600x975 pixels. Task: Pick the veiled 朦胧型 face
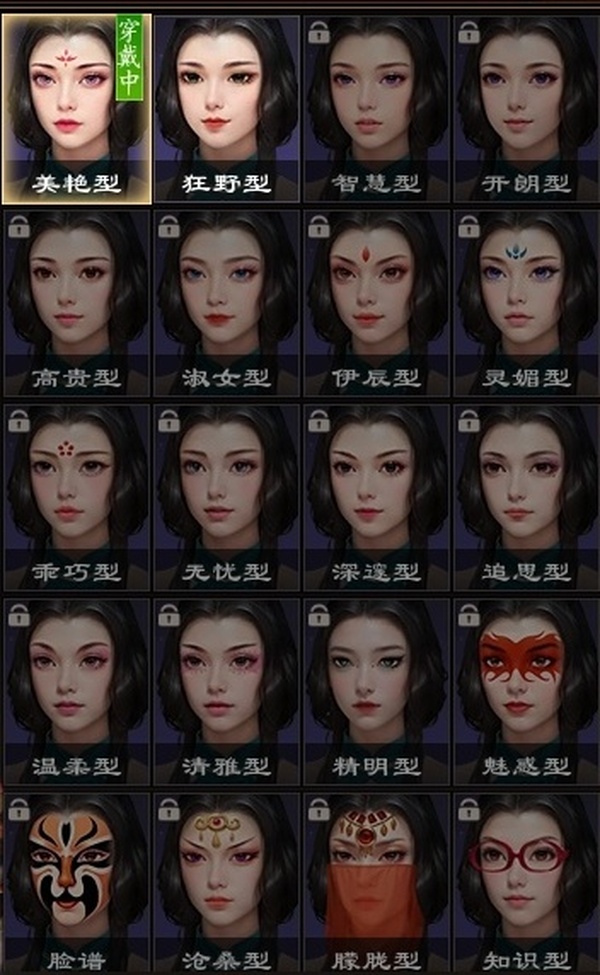click(x=376, y=880)
